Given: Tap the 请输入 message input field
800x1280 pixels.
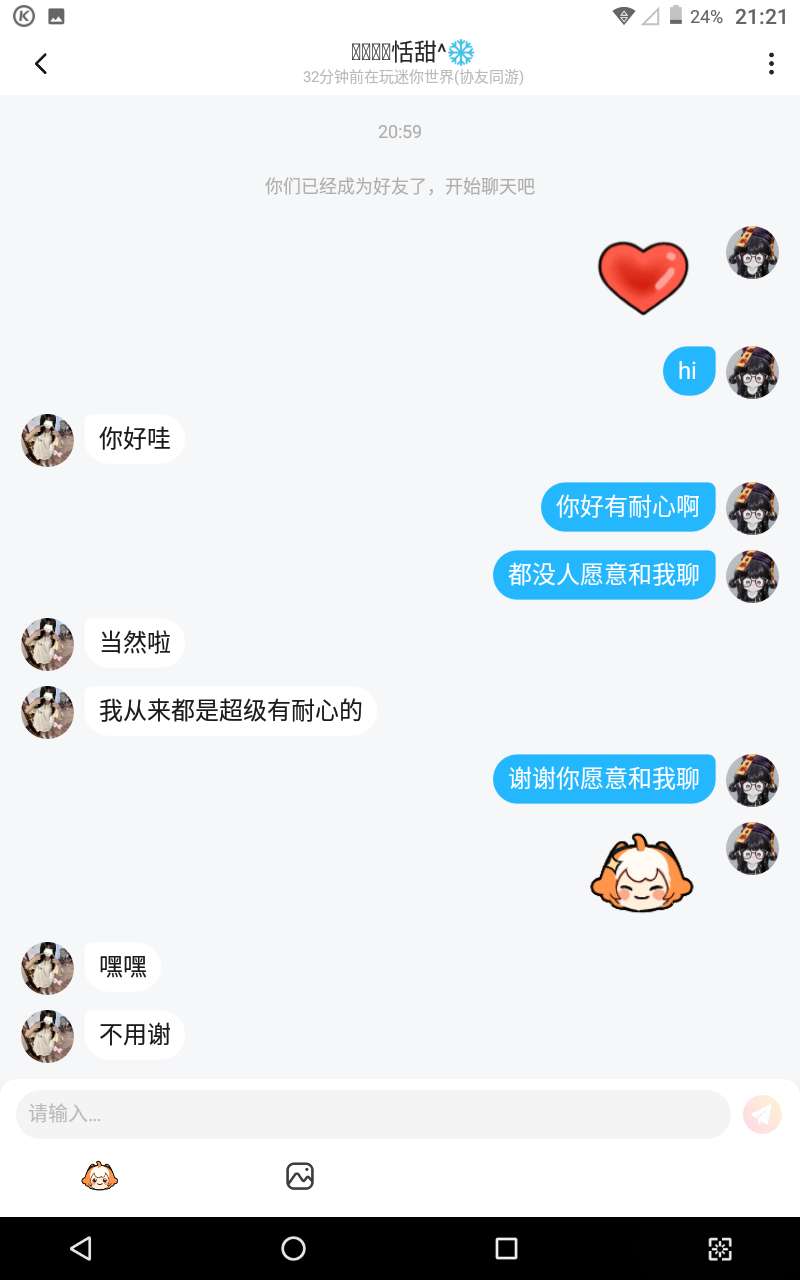Looking at the screenshot, I should 372,1114.
